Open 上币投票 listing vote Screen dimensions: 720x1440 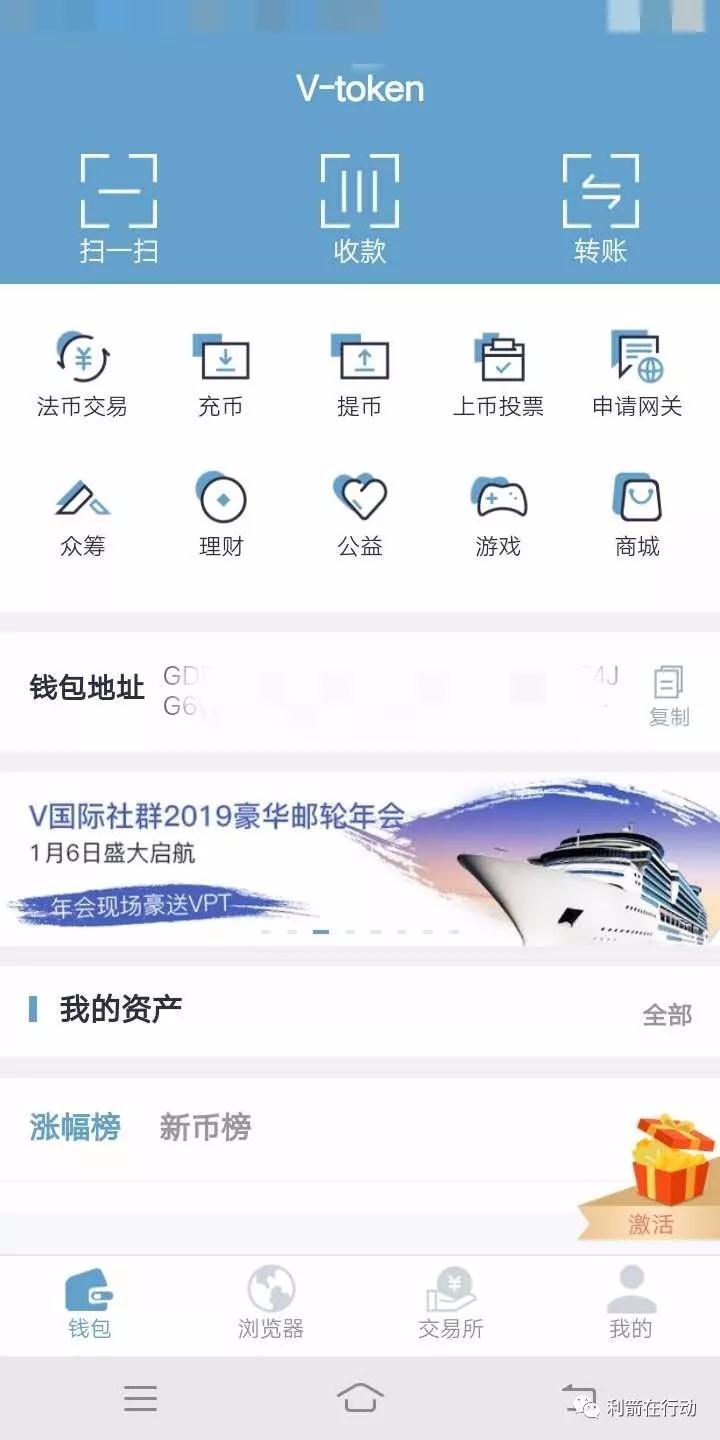tap(498, 375)
